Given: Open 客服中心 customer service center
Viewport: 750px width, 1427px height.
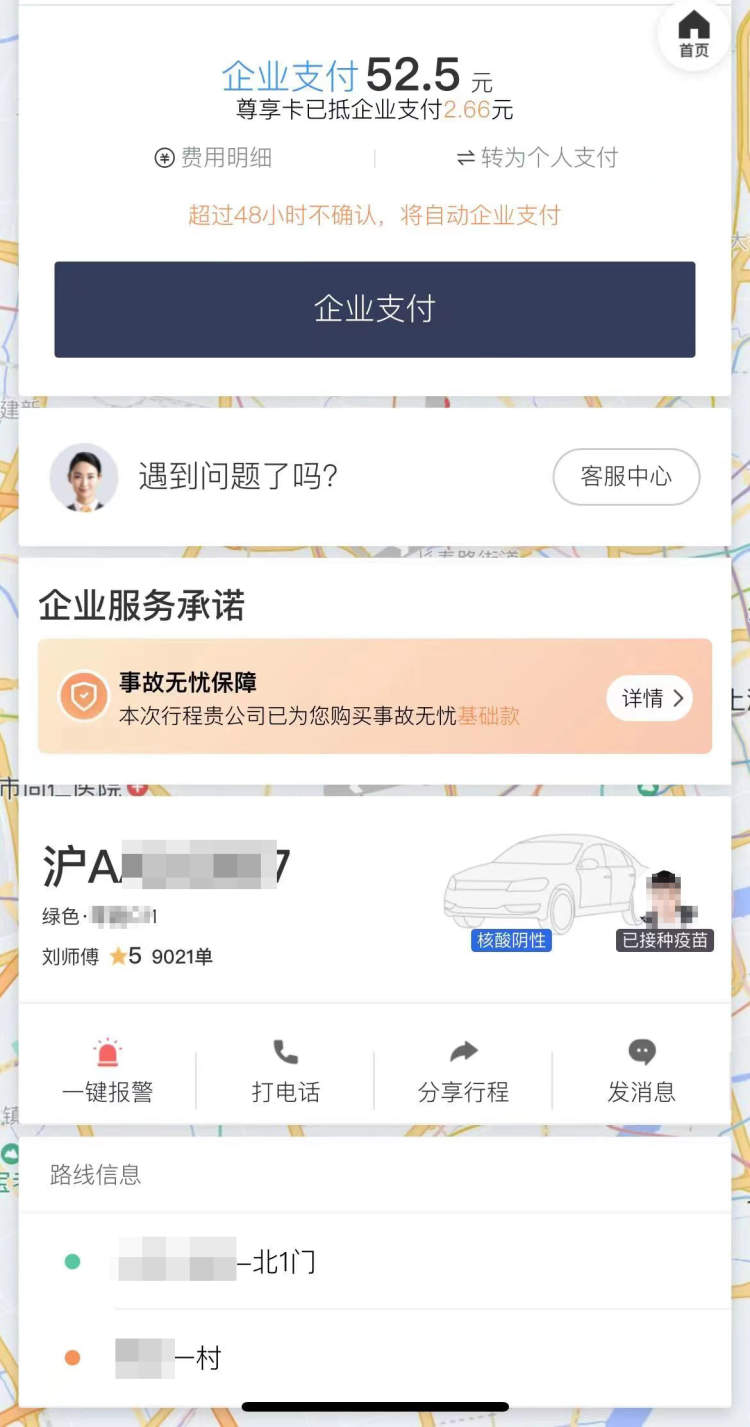Looking at the screenshot, I should pyautogui.click(x=626, y=477).
